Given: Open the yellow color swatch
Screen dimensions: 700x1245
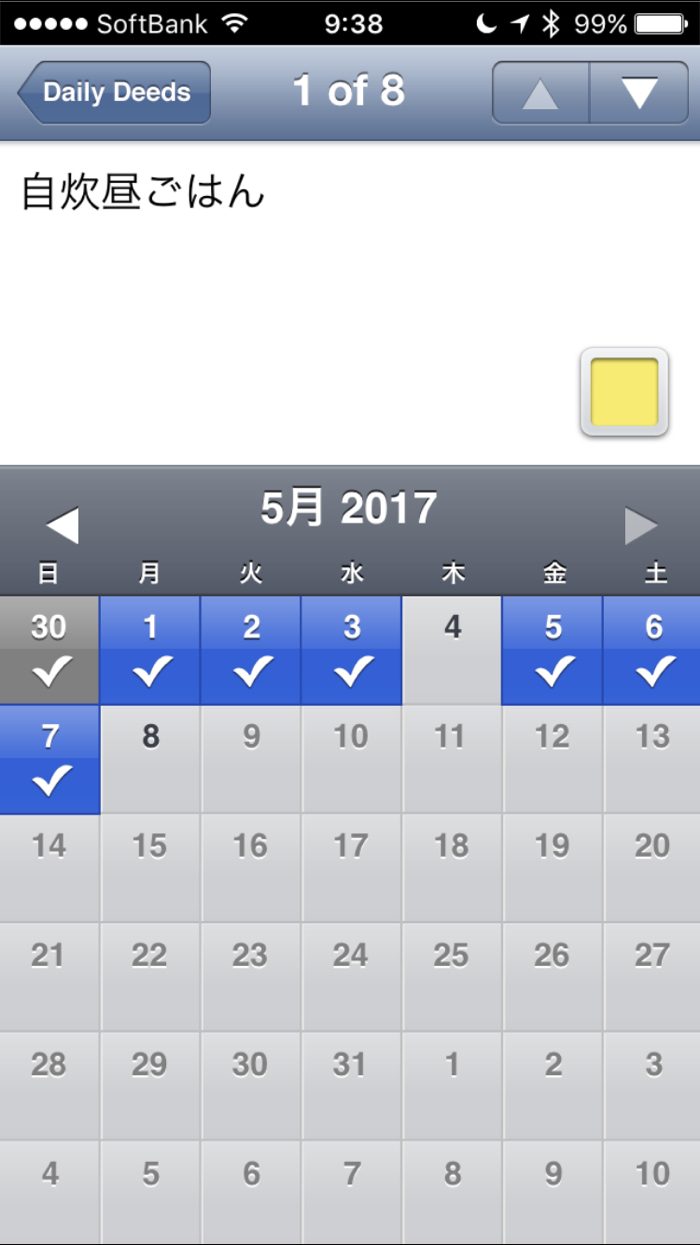Looking at the screenshot, I should (624, 392).
